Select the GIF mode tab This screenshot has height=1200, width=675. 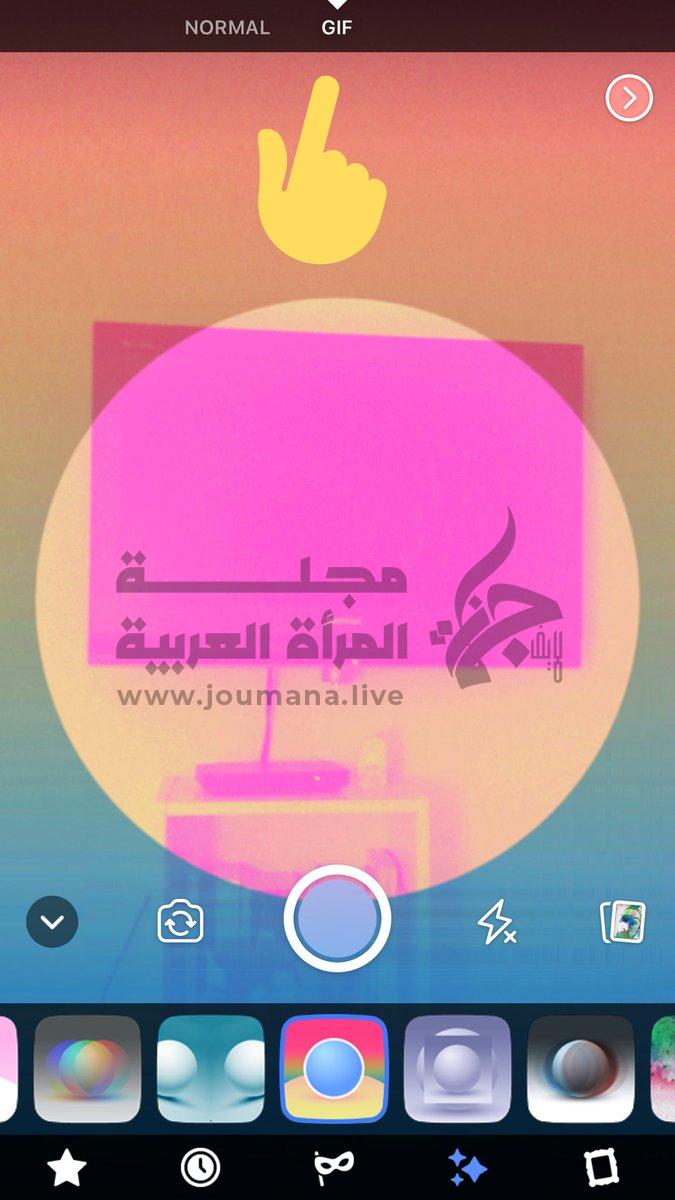[337, 27]
